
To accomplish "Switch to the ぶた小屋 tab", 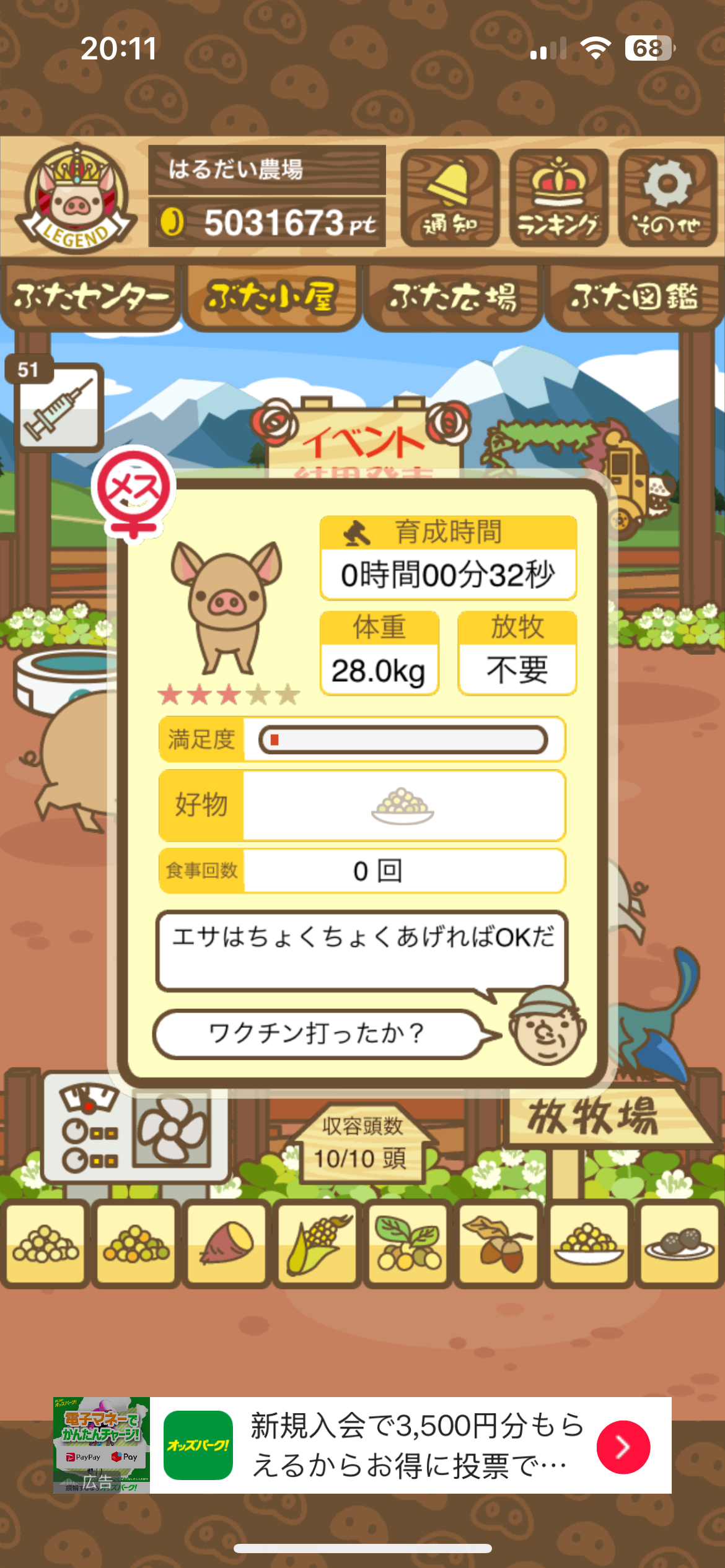I will pyautogui.click(x=272, y=297).
